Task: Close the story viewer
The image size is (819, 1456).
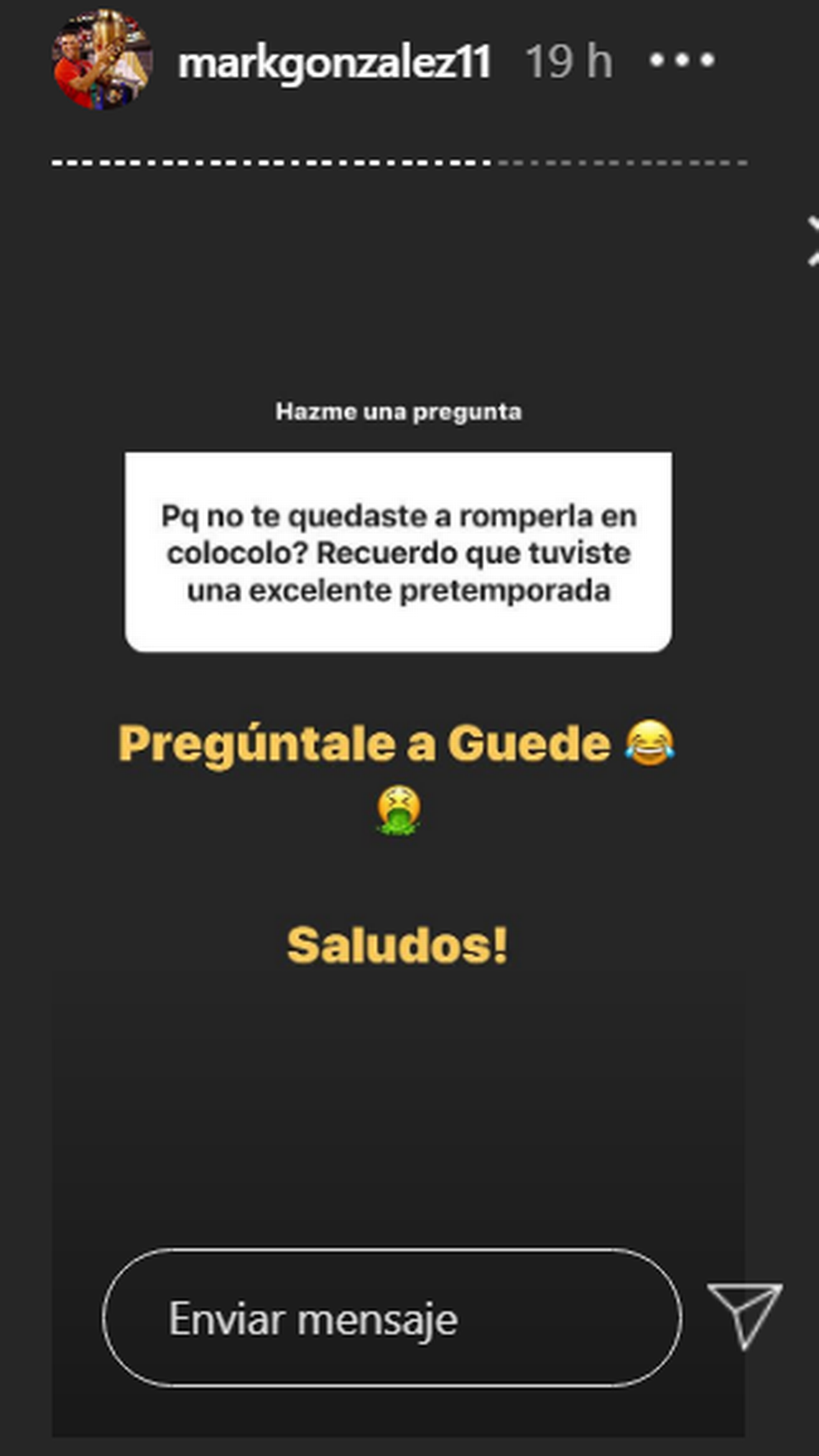Action: (812, 241)
